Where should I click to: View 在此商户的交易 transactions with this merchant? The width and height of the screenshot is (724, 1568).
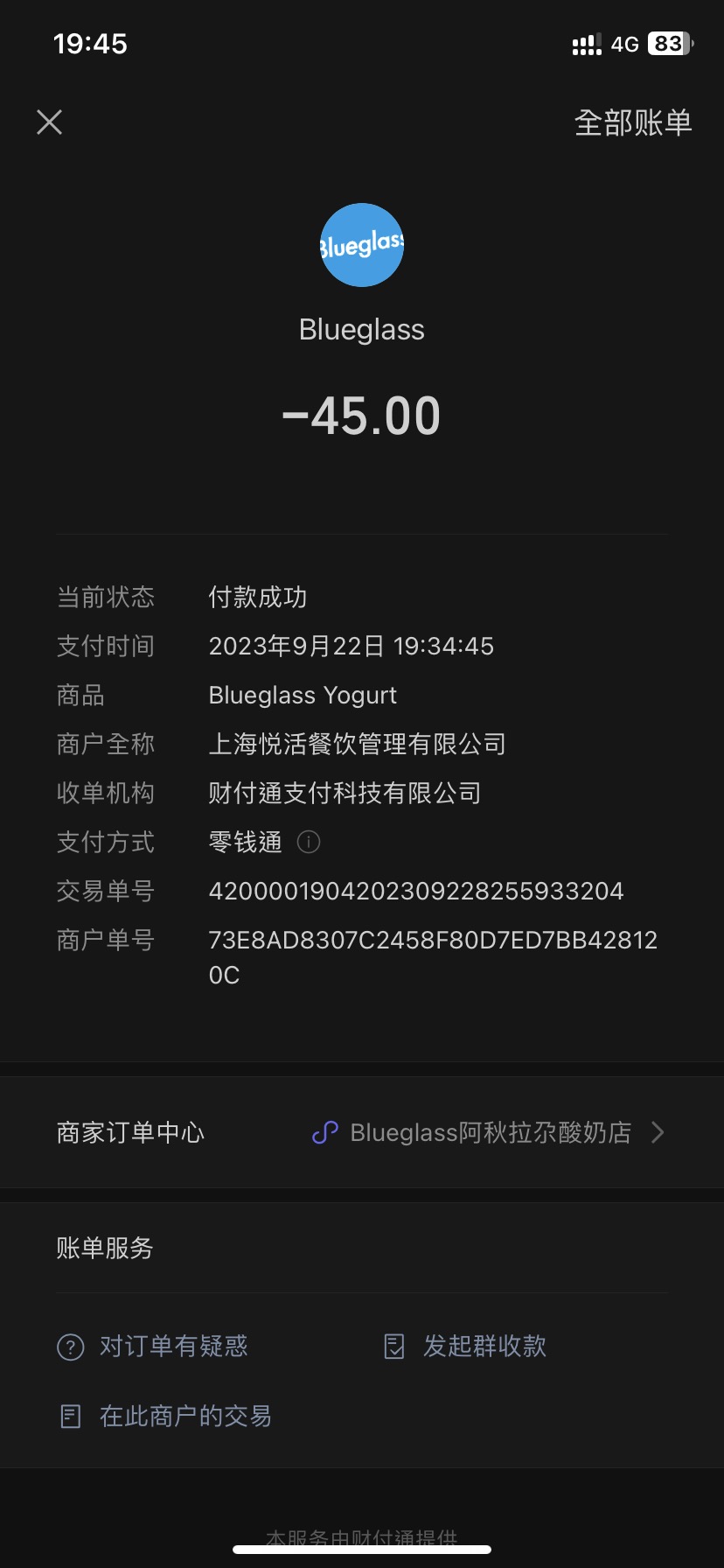164,1416
